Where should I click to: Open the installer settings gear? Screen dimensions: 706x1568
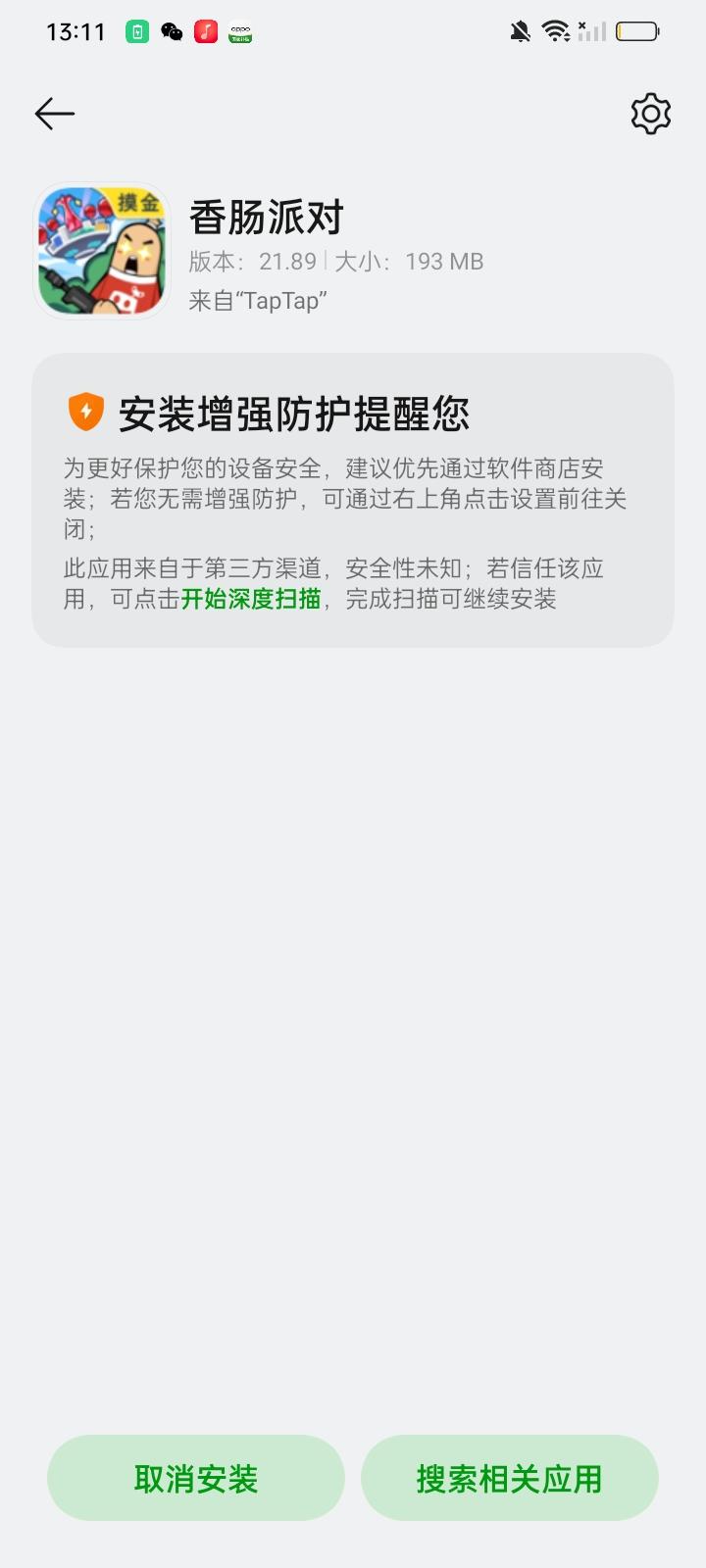click(x=650, y=113)
